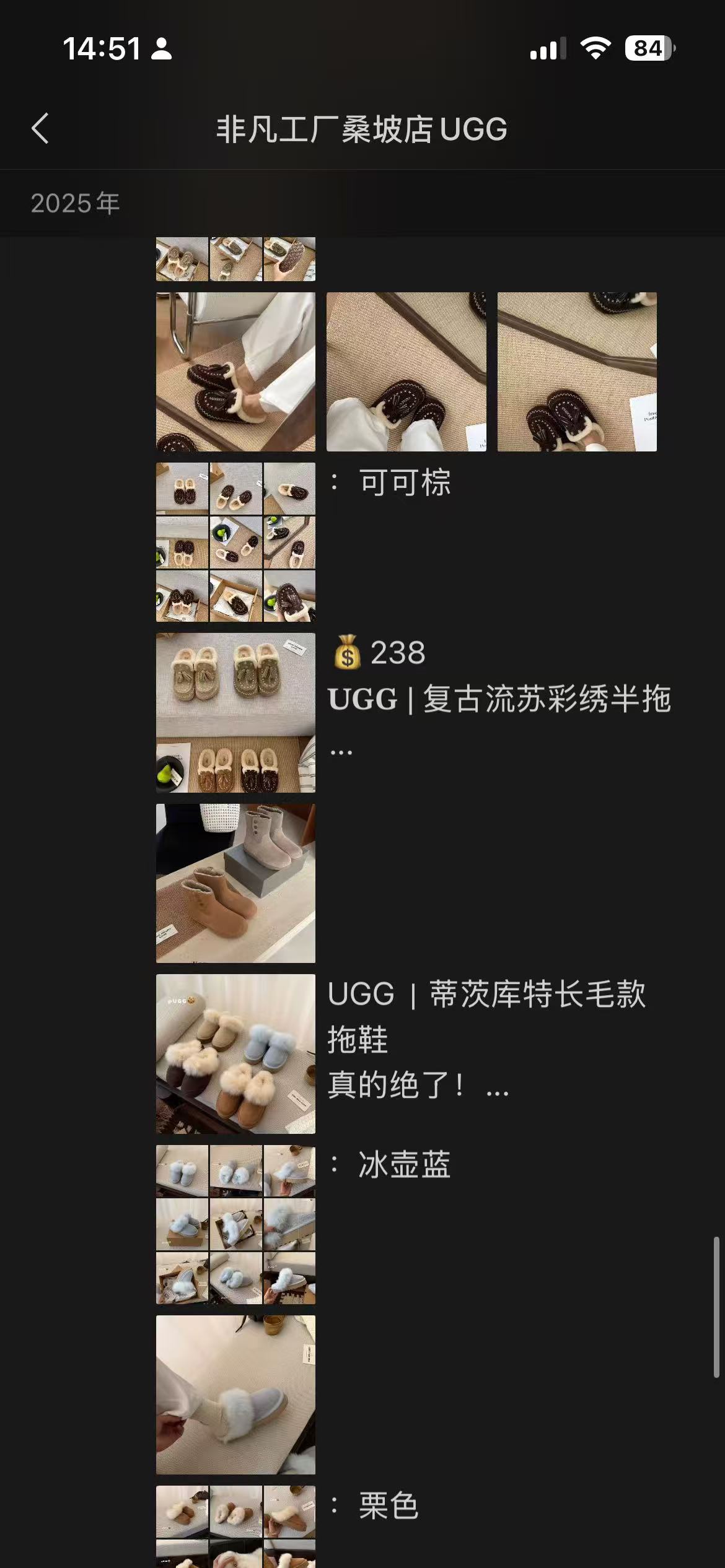
Task: Go back using the top-left arrow
Action: (x=40, y=129)
